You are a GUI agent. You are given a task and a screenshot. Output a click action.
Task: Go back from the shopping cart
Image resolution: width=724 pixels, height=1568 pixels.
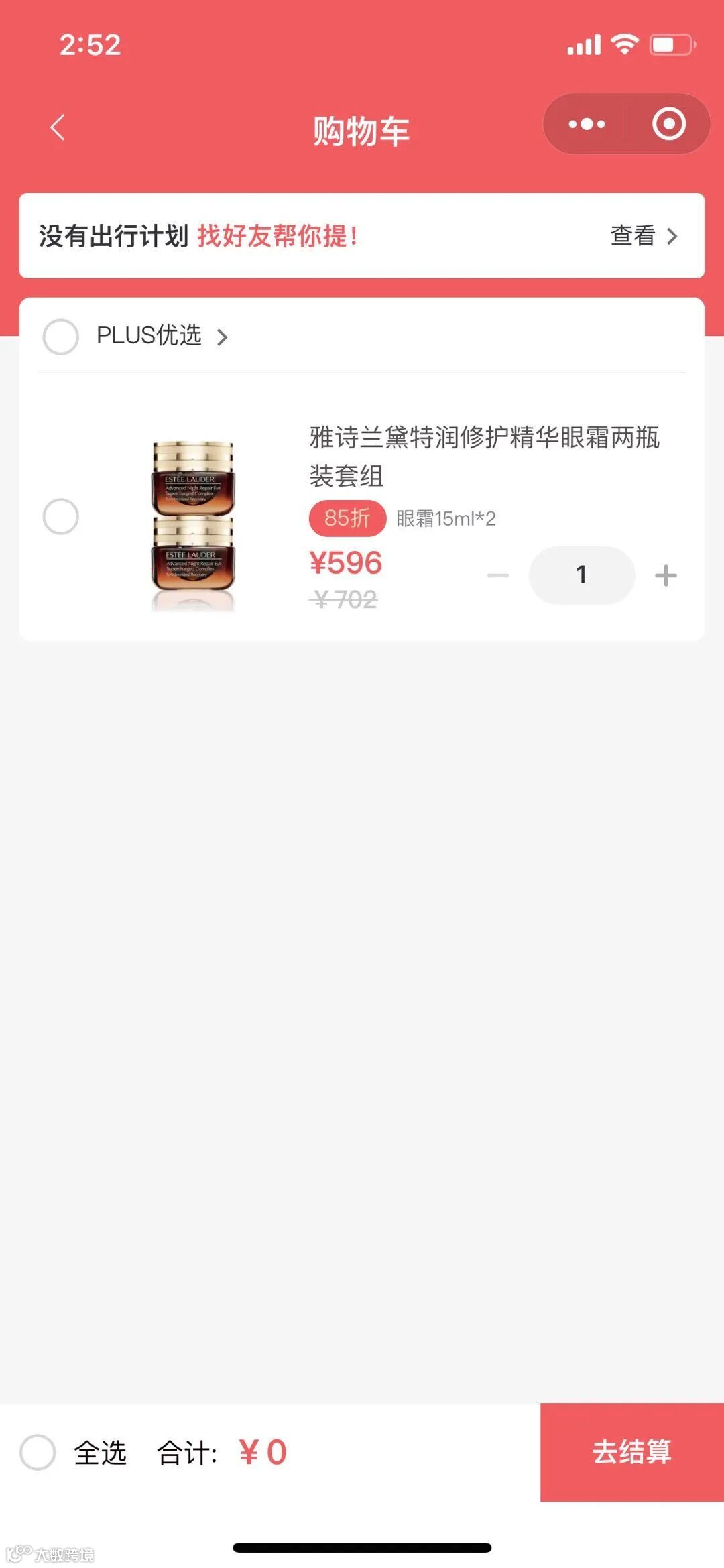tap(58, 127)
